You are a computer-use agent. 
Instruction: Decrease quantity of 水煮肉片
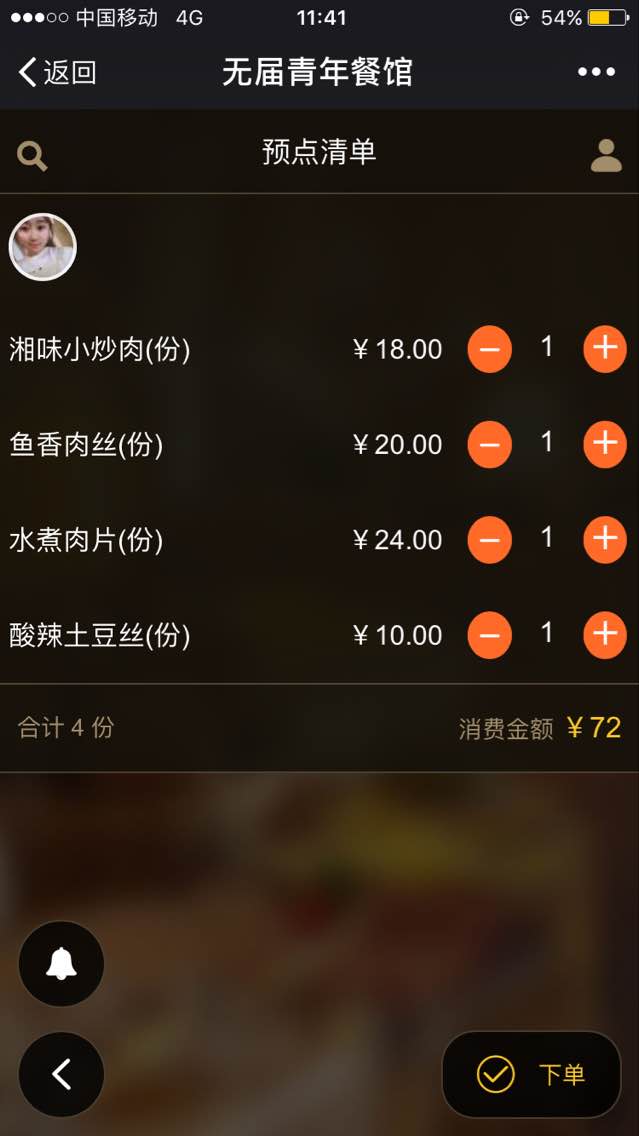pos(489,540)
